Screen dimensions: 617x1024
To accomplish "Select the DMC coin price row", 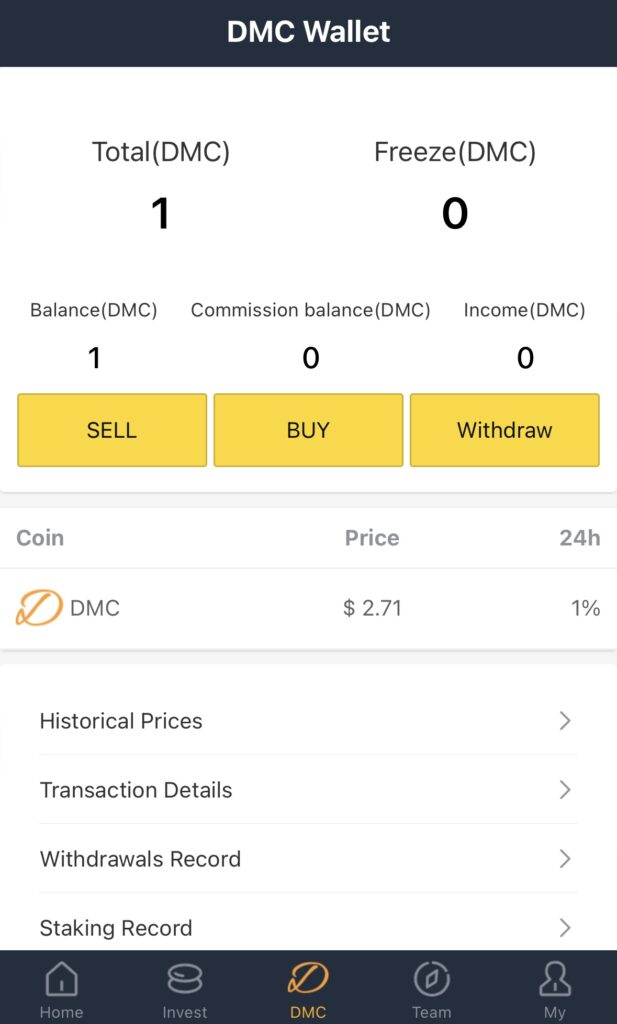I will (308, 608).
